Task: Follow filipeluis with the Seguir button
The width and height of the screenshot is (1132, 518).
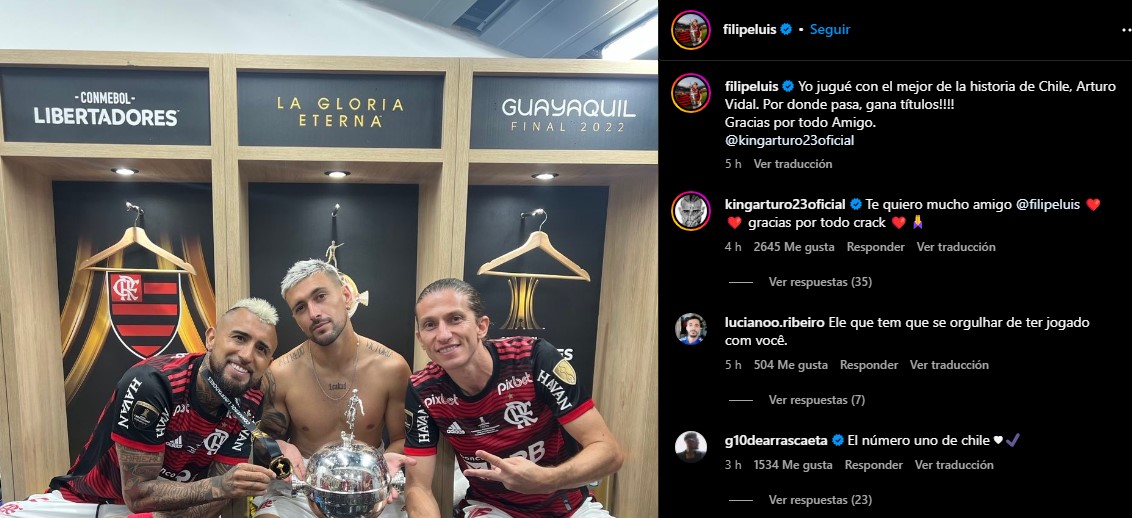Action: pos(830,30)
